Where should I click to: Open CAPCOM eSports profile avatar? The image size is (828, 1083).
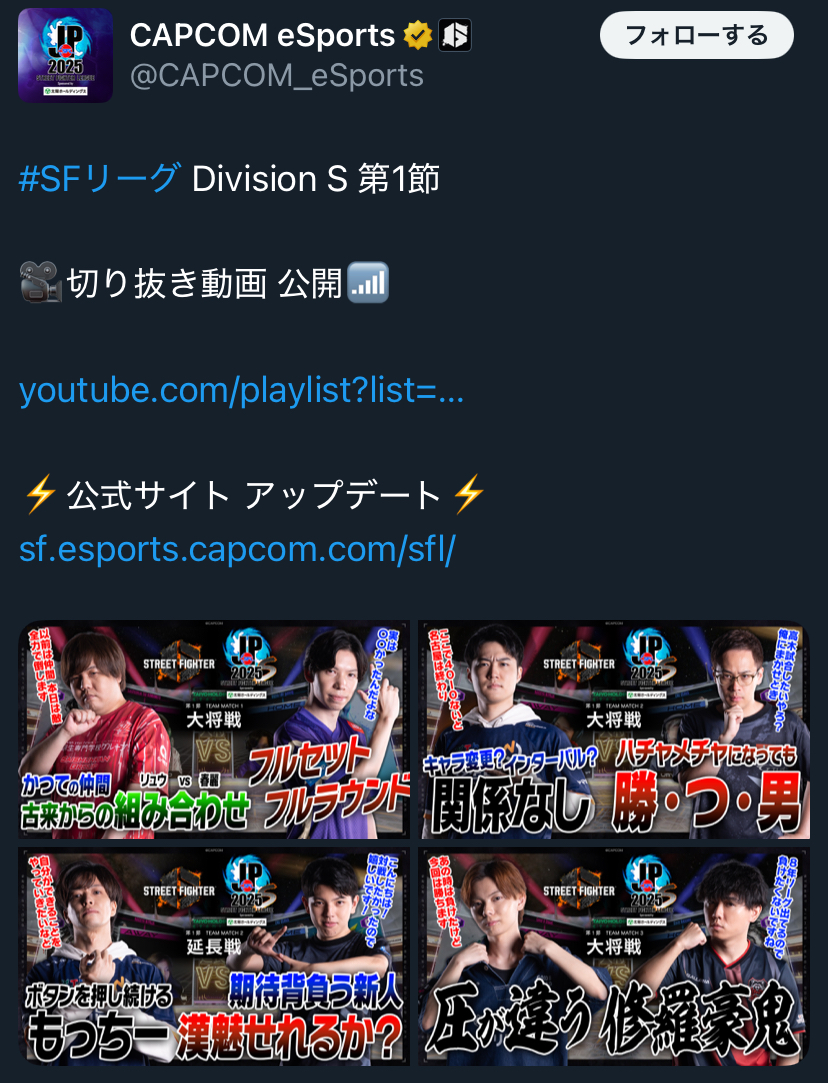tap(65, 55)
